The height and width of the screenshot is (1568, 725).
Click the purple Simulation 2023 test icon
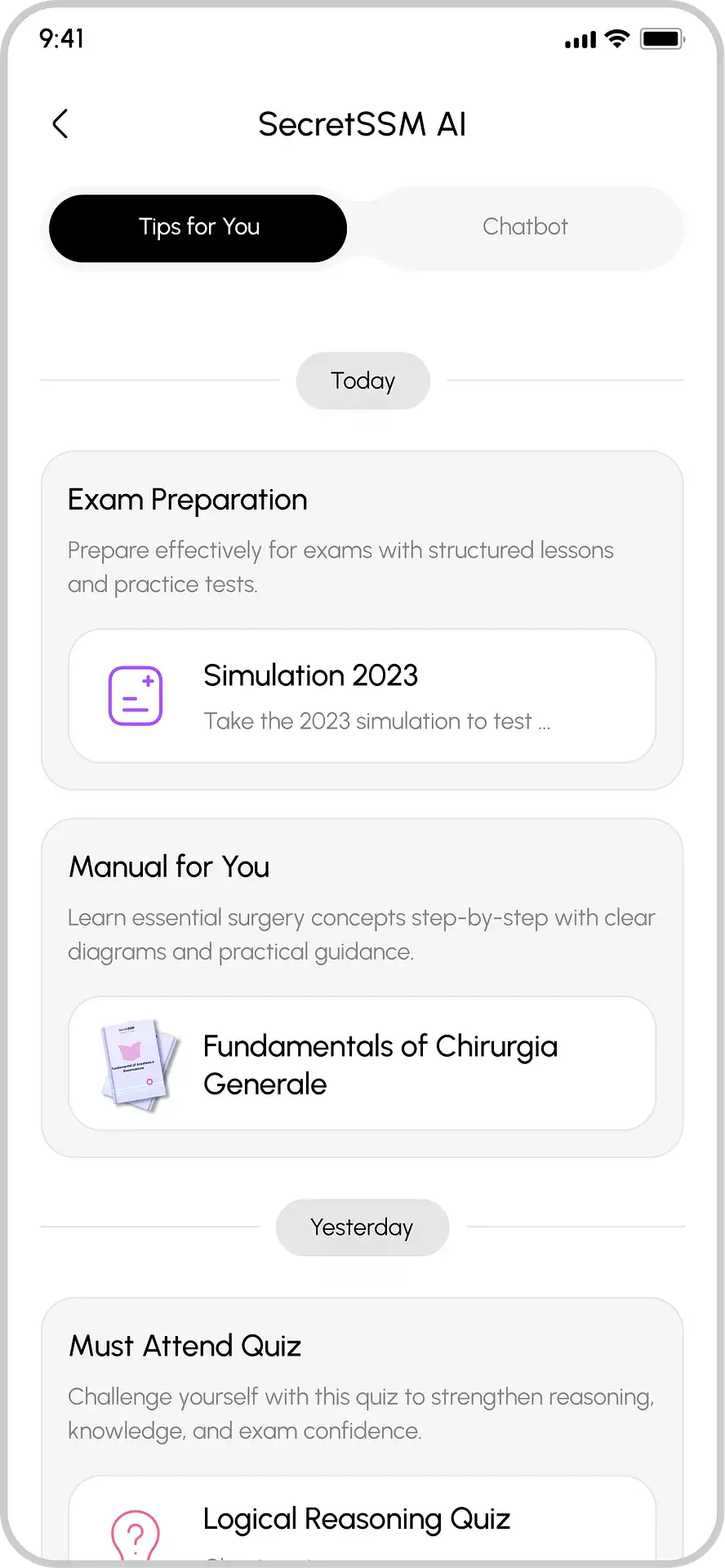coord(136,695)
